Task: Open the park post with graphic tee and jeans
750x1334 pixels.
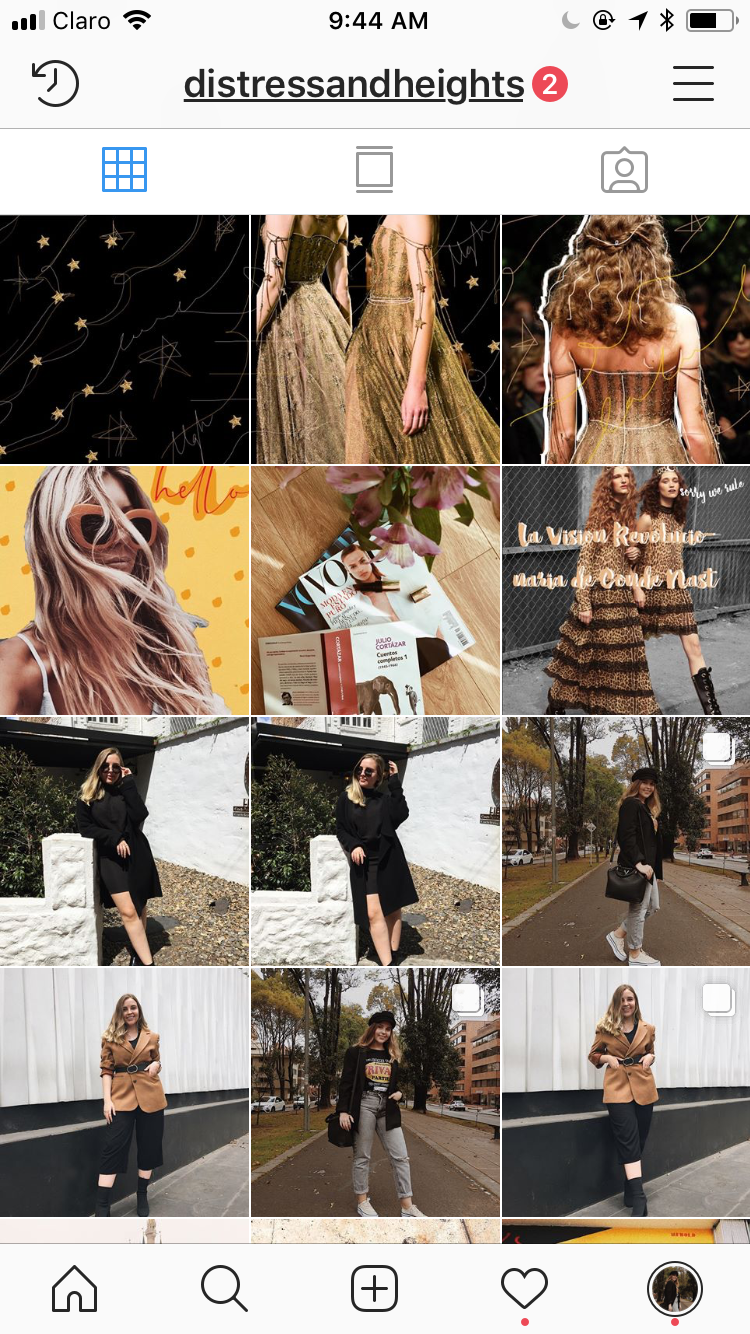Action: pyautogui.click(x=375, y=1092)
